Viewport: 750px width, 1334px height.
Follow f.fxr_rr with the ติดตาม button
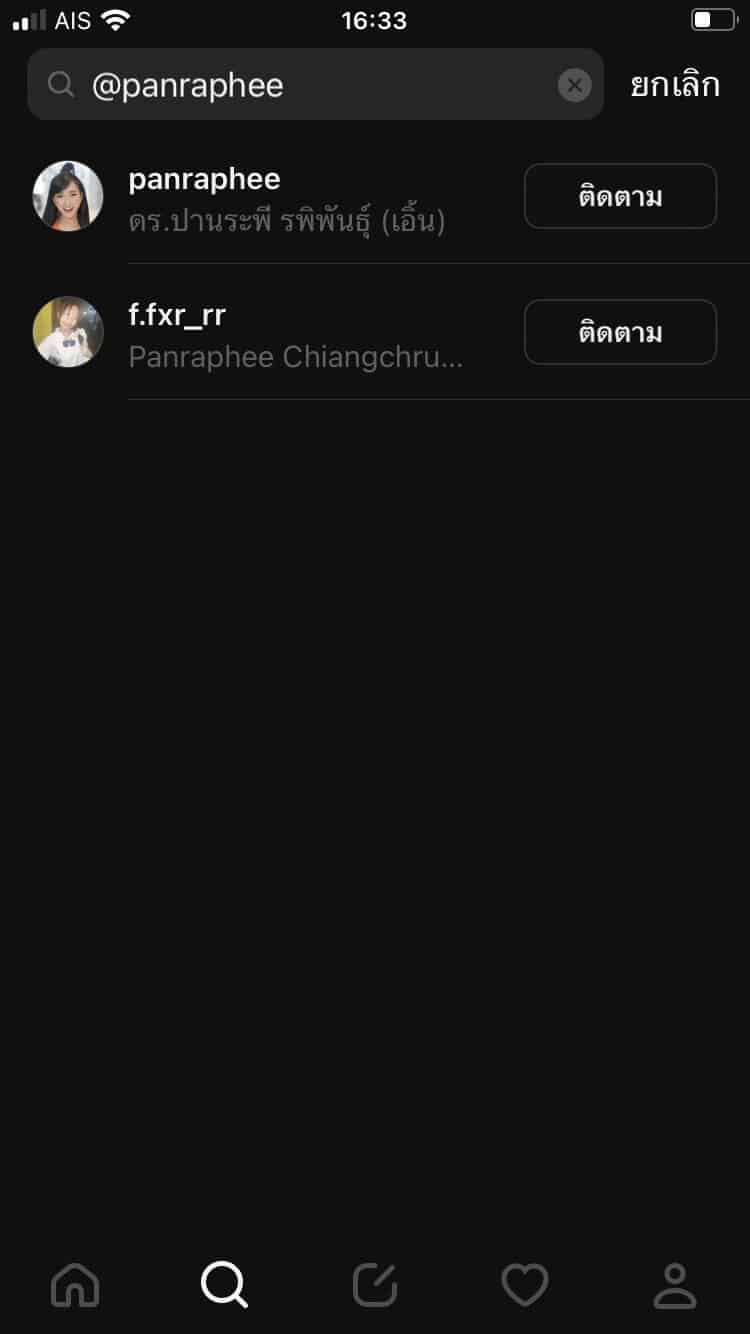pyautogui.click(x=620, y=333)
